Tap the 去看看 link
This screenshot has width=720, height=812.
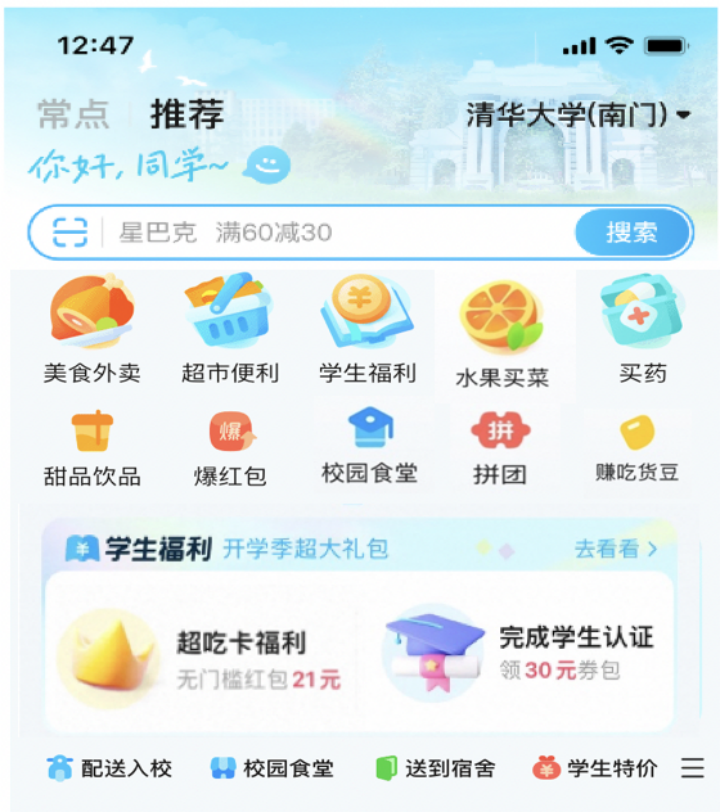[x=615, y=549]
